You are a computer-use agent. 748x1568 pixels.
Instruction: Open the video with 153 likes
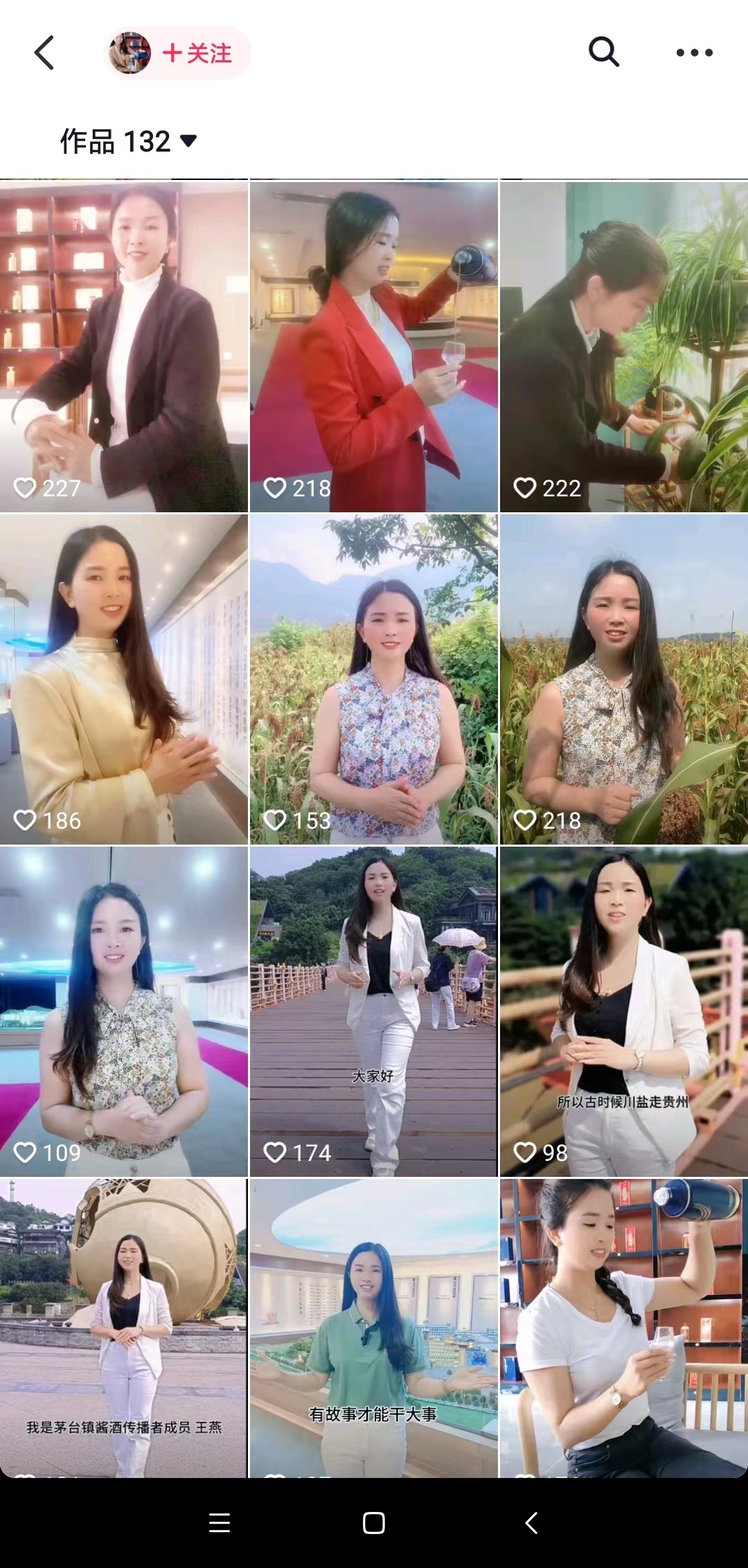click(x=373, y=678)
